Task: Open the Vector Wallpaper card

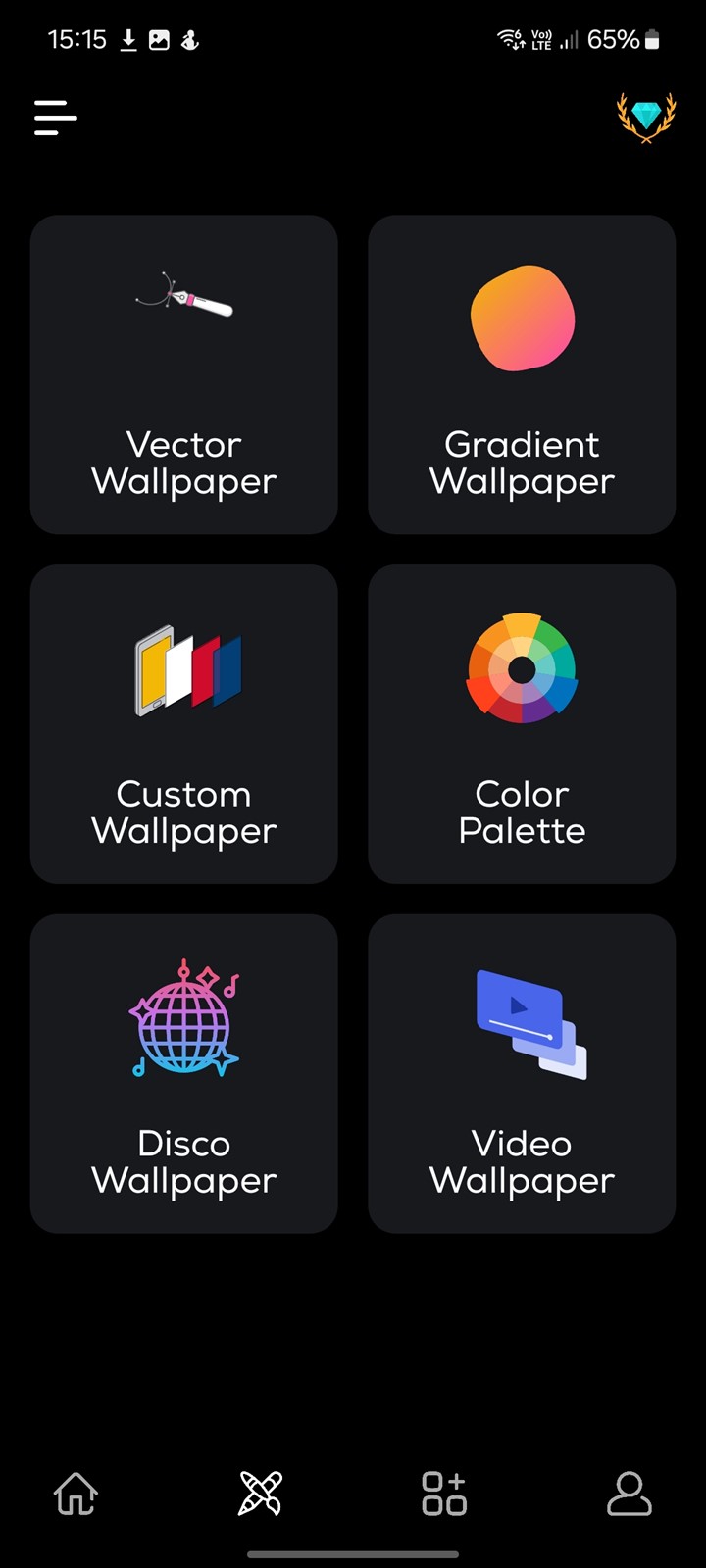Action: click(x=184, y=374)
